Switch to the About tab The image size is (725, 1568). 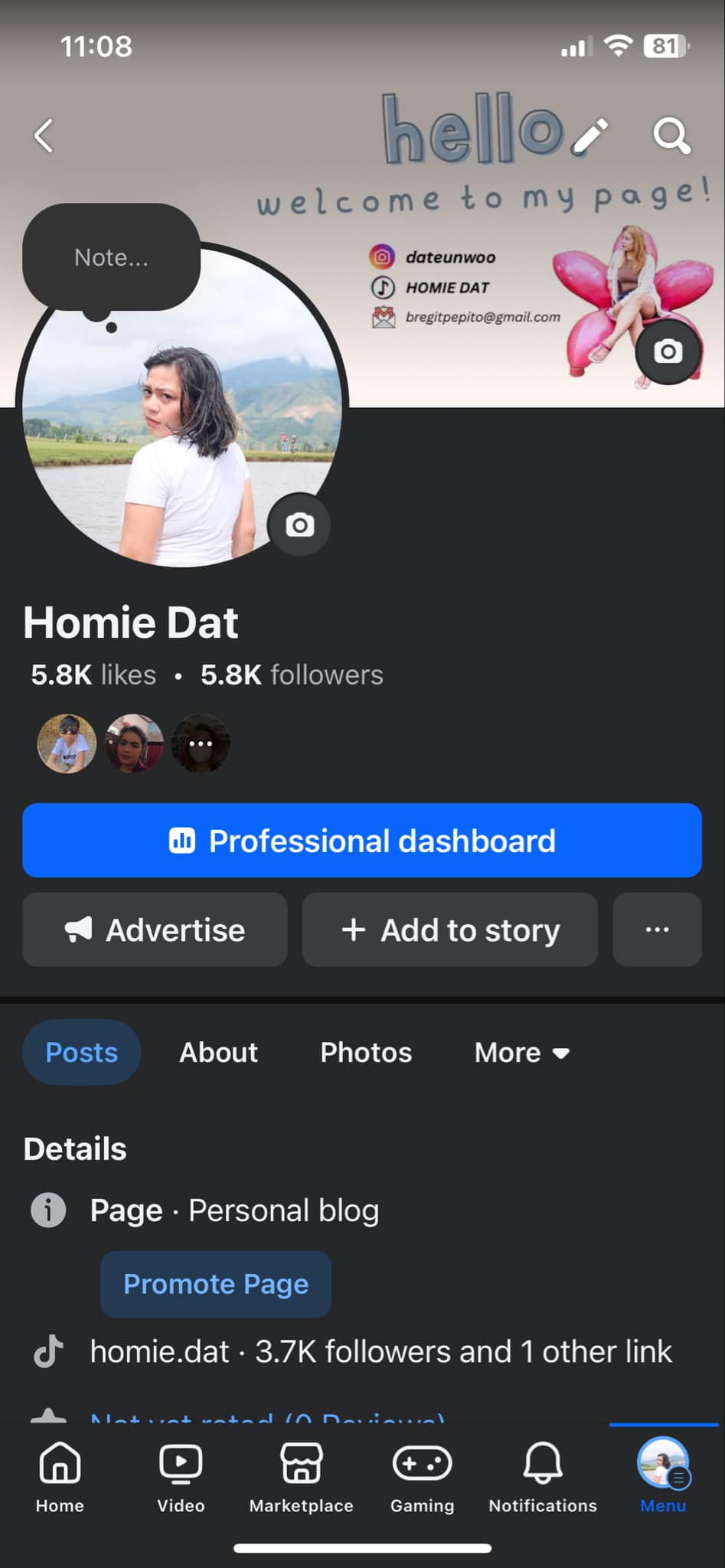pos(218,1053)
